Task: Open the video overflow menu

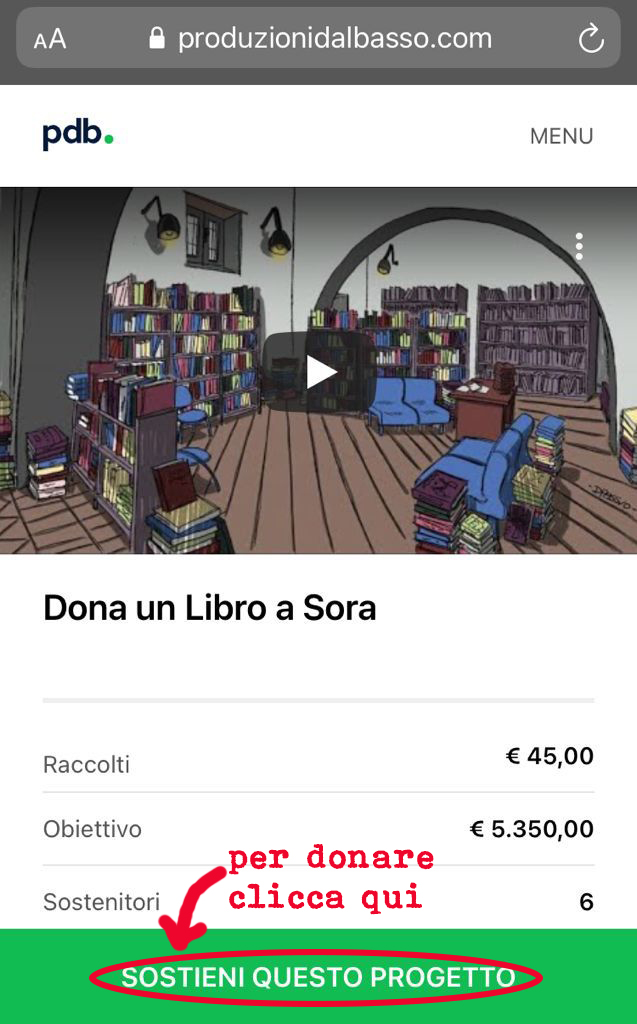Action: (x=579, y=246)
